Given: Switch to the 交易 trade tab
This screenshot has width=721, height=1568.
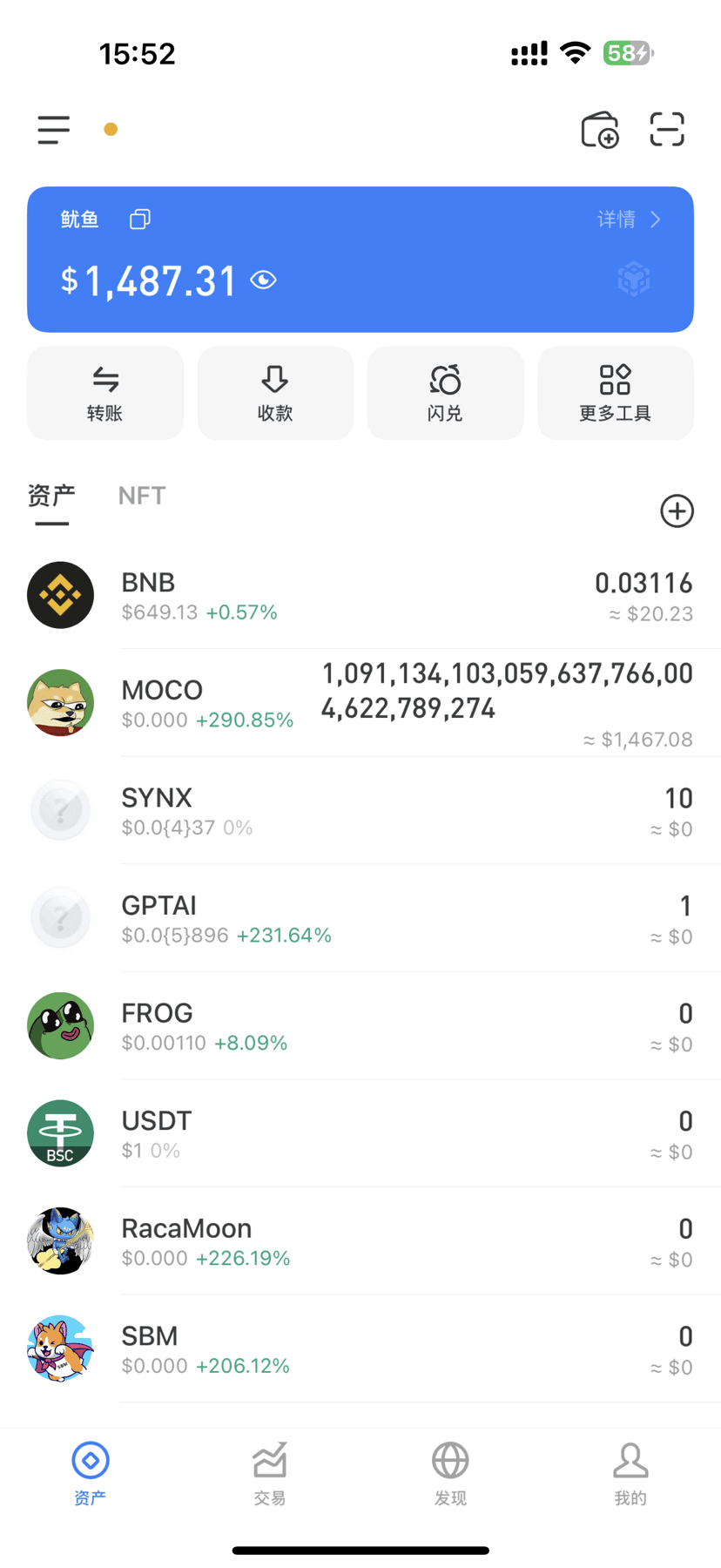Looking at the screenshot, I should pyautogui.click(x=270, y=1474).
